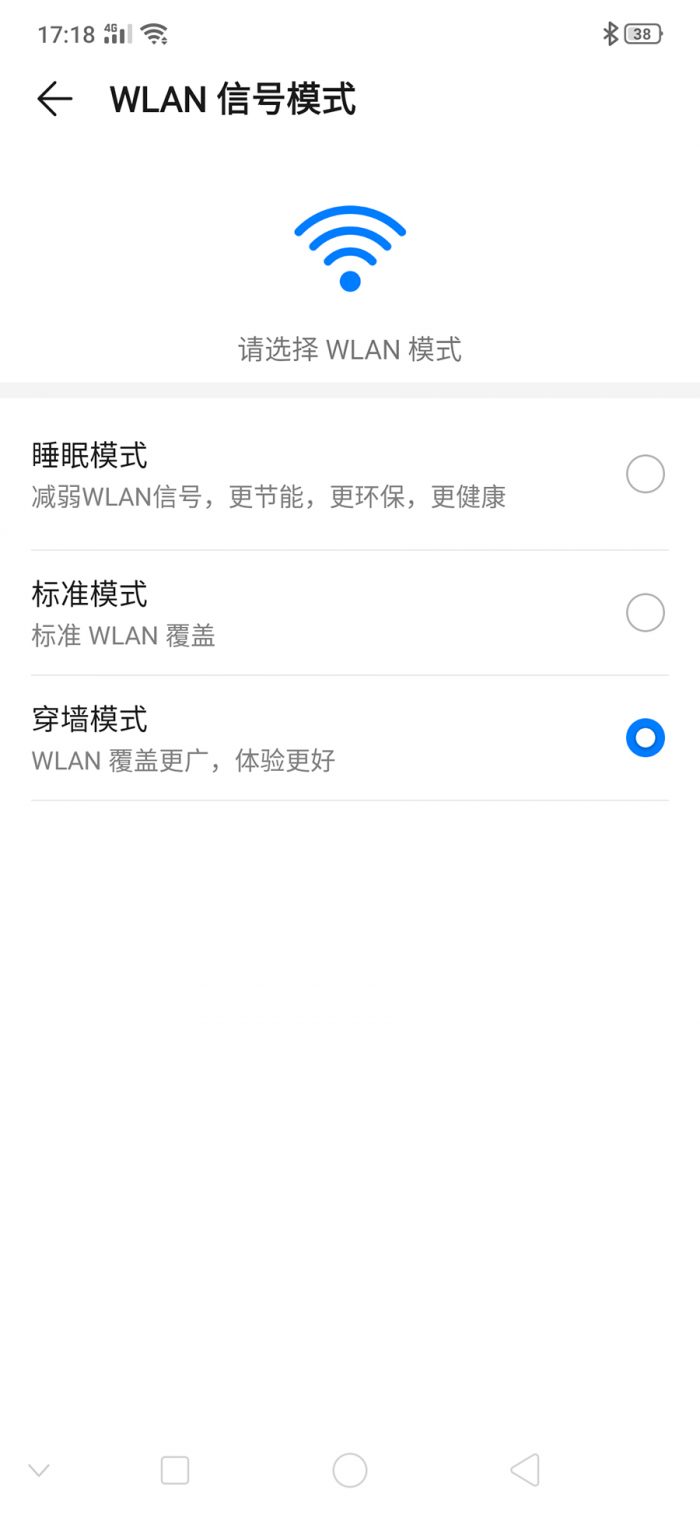Select 睡眠模式 radio option
Image resolution: width=700 pixels, height=1517 pixels.
645,474
